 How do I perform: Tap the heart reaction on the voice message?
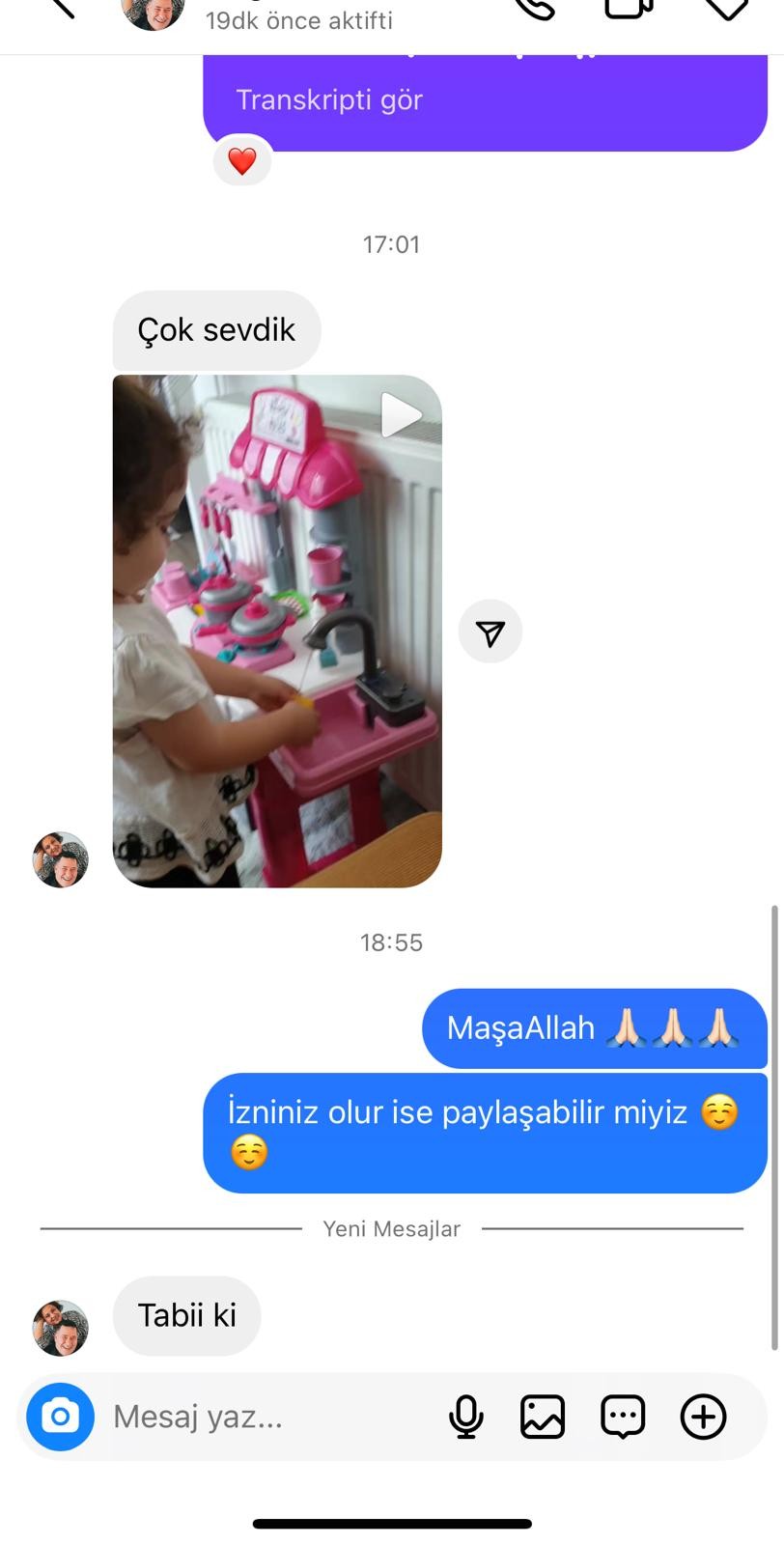pyautogui.click(x=241, y=160)
